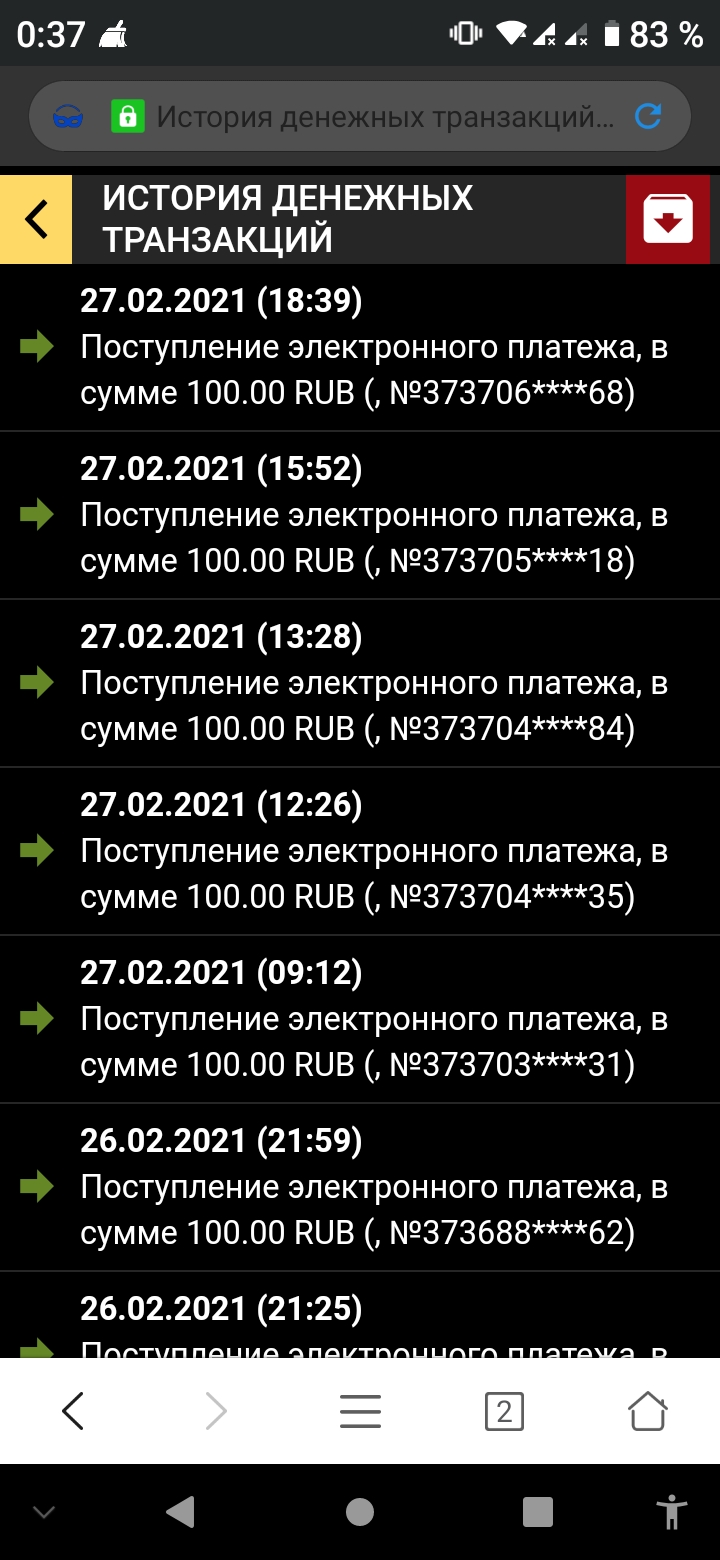Open the tab switcher showing 2 tabs

(504, 1411)
